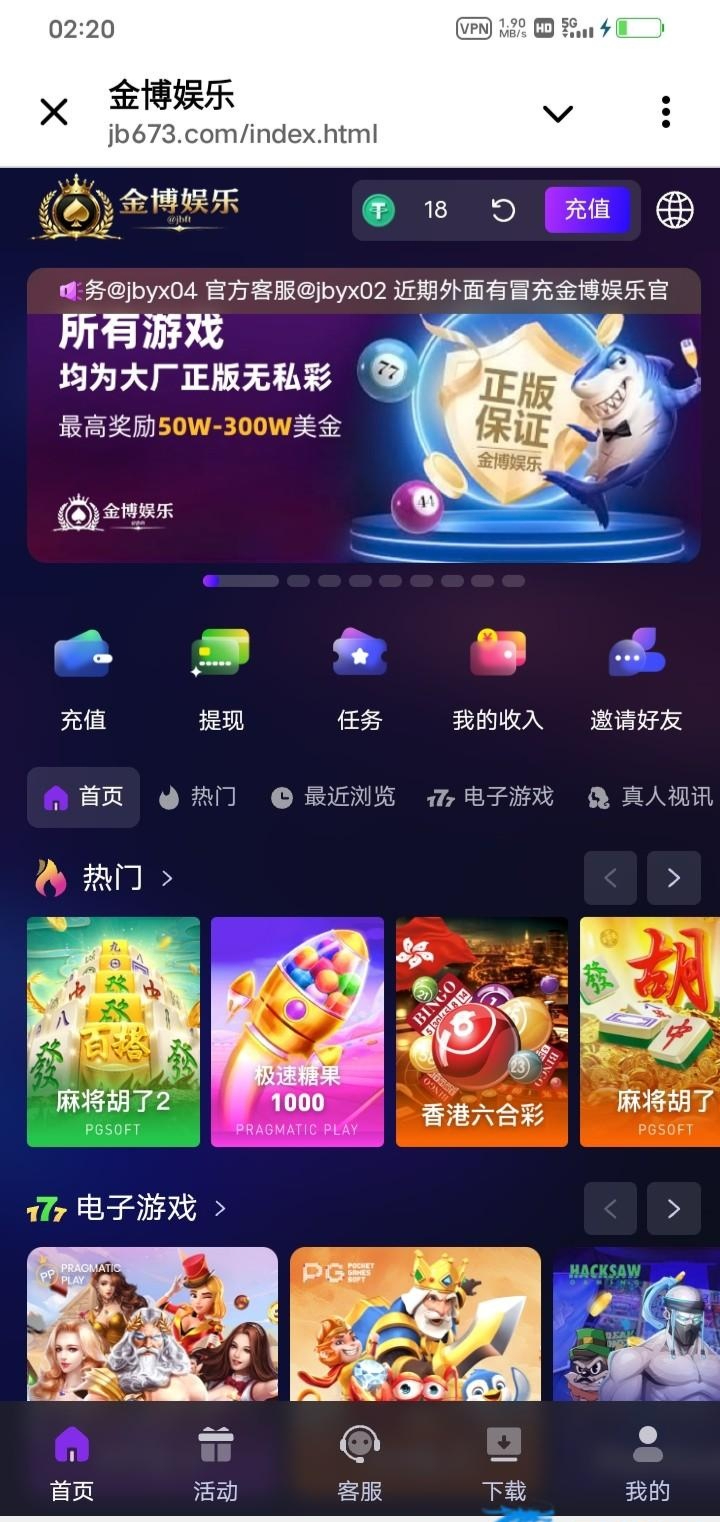Screen dimensions: 720x1522
Task: Expand the page title dropdown chevron
Action: [x=557, y=113]
